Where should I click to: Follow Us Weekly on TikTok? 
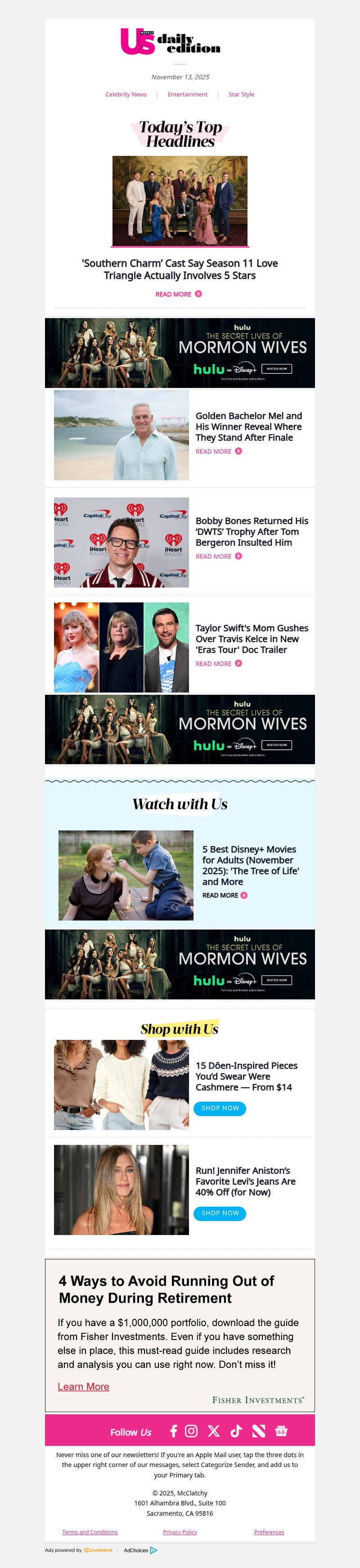point(236,1431)
